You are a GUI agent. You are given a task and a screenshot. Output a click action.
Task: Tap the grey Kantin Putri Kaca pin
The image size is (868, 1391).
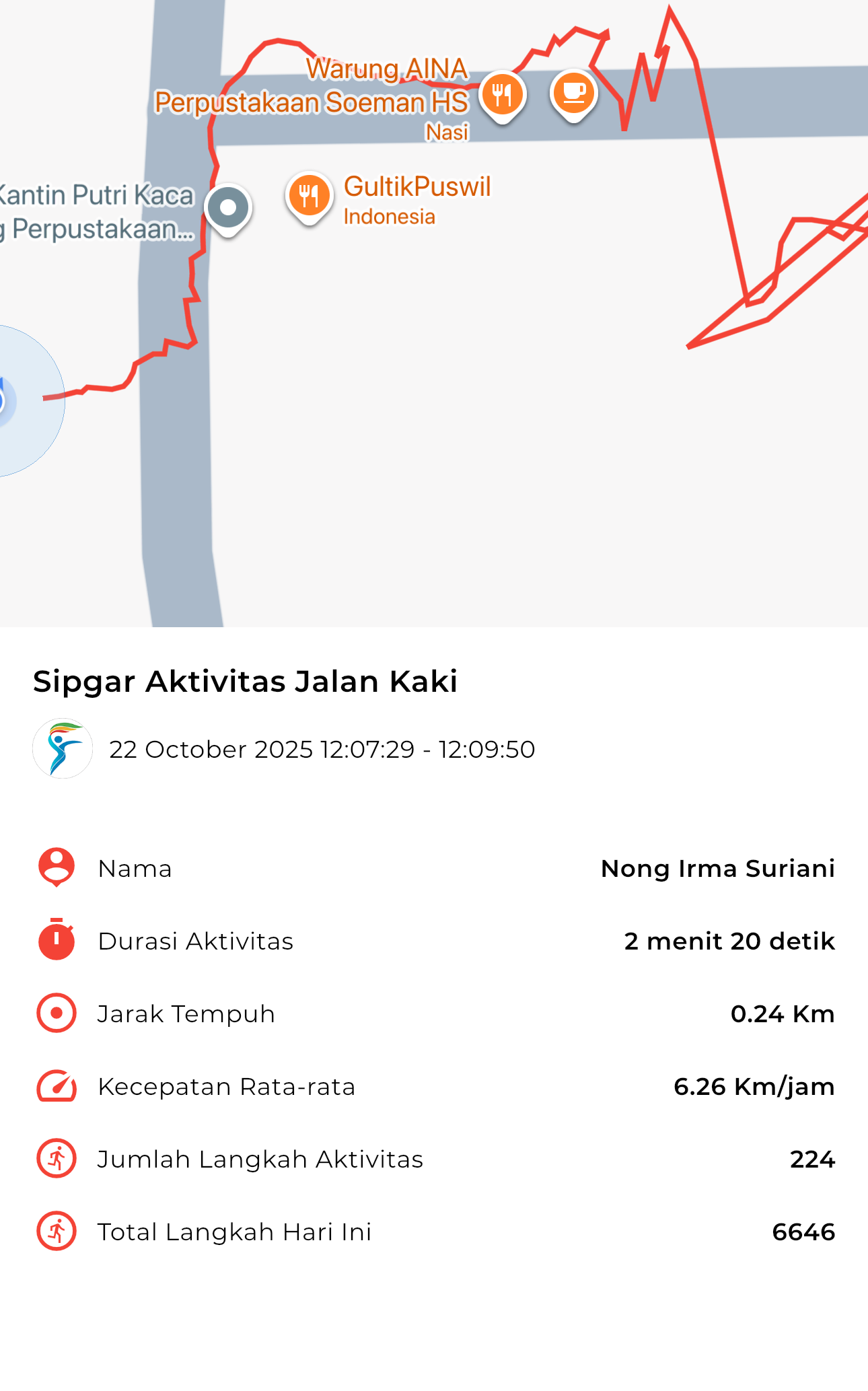coord(228,208)
